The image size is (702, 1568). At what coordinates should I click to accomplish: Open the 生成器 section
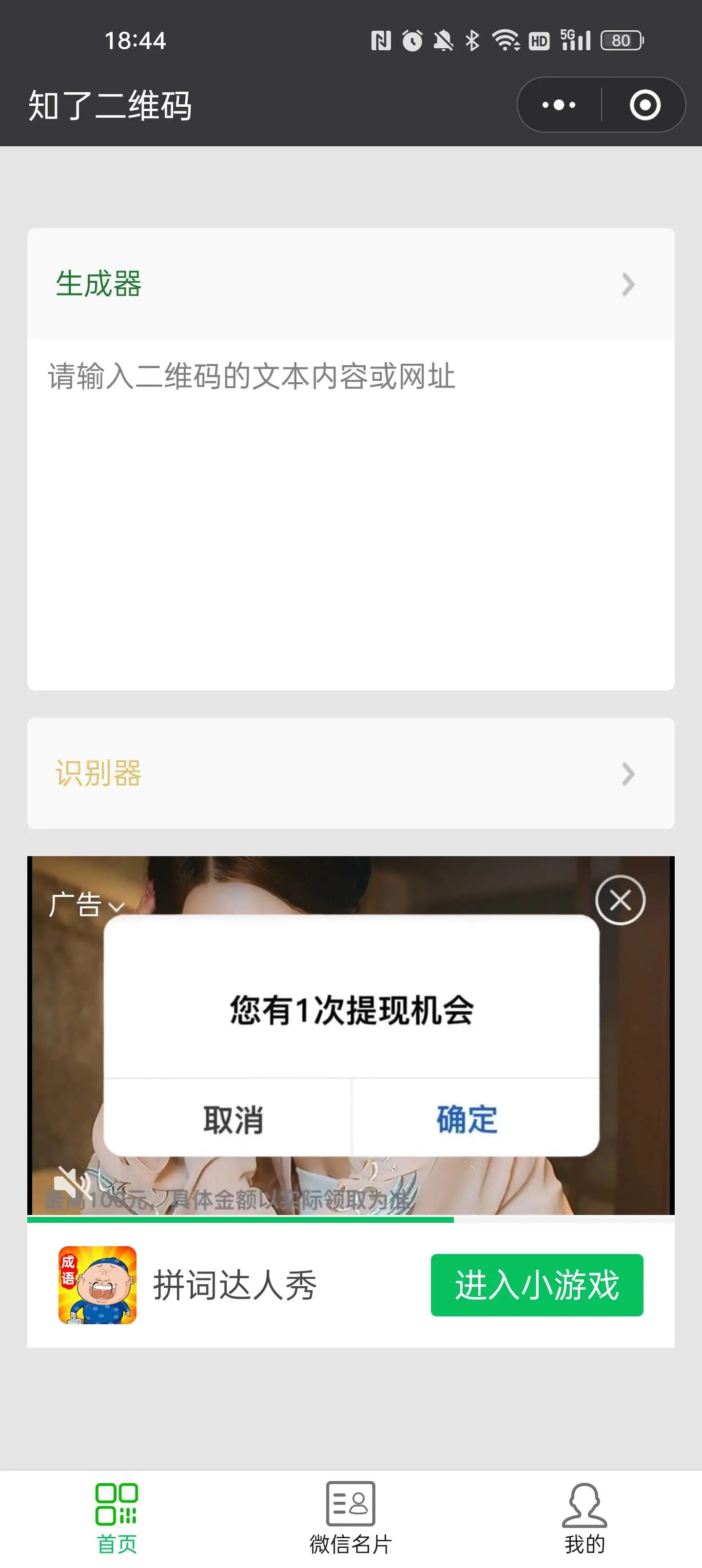click(350, 284)
